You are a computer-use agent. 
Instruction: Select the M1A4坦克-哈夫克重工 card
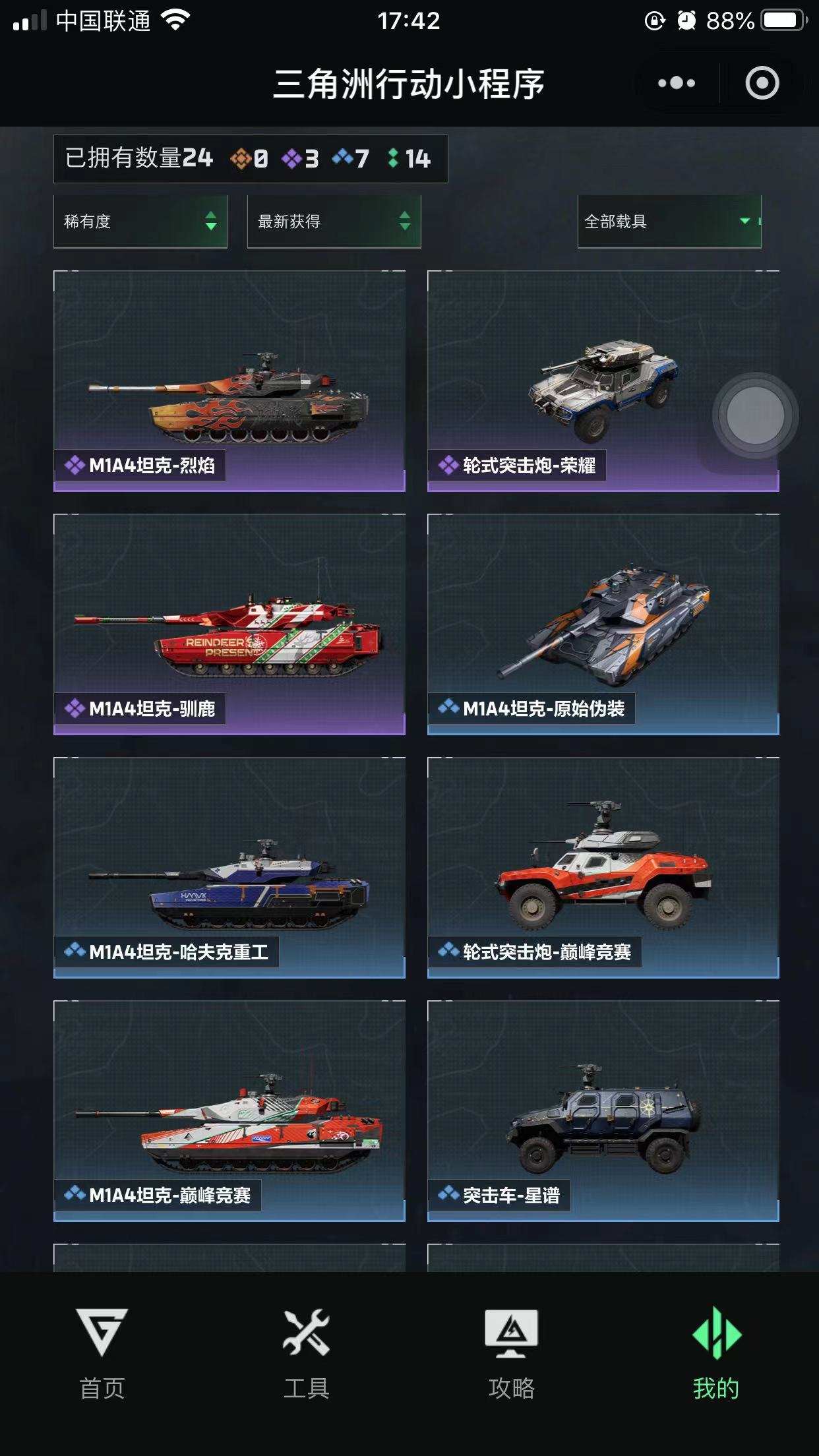pos(229,868)
